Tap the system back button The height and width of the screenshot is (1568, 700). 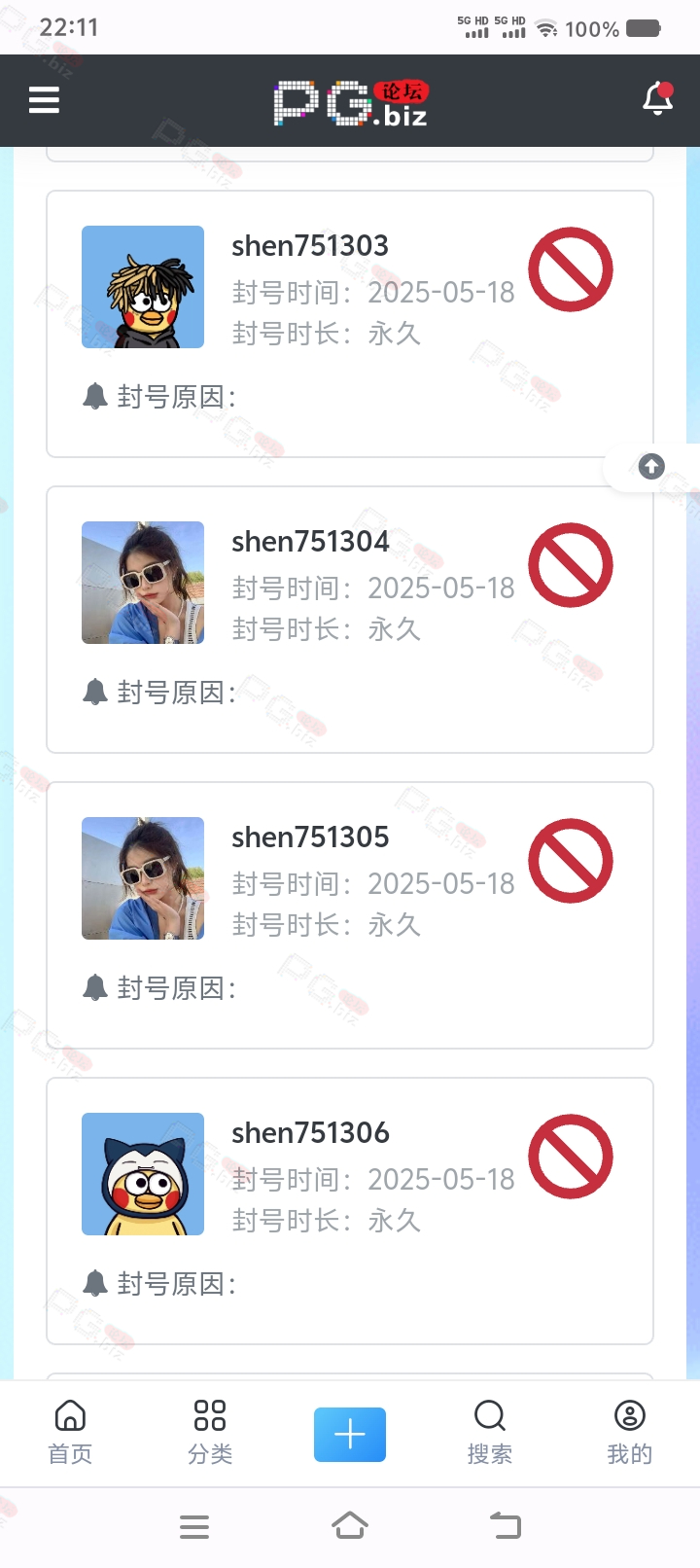point(506,1526)
